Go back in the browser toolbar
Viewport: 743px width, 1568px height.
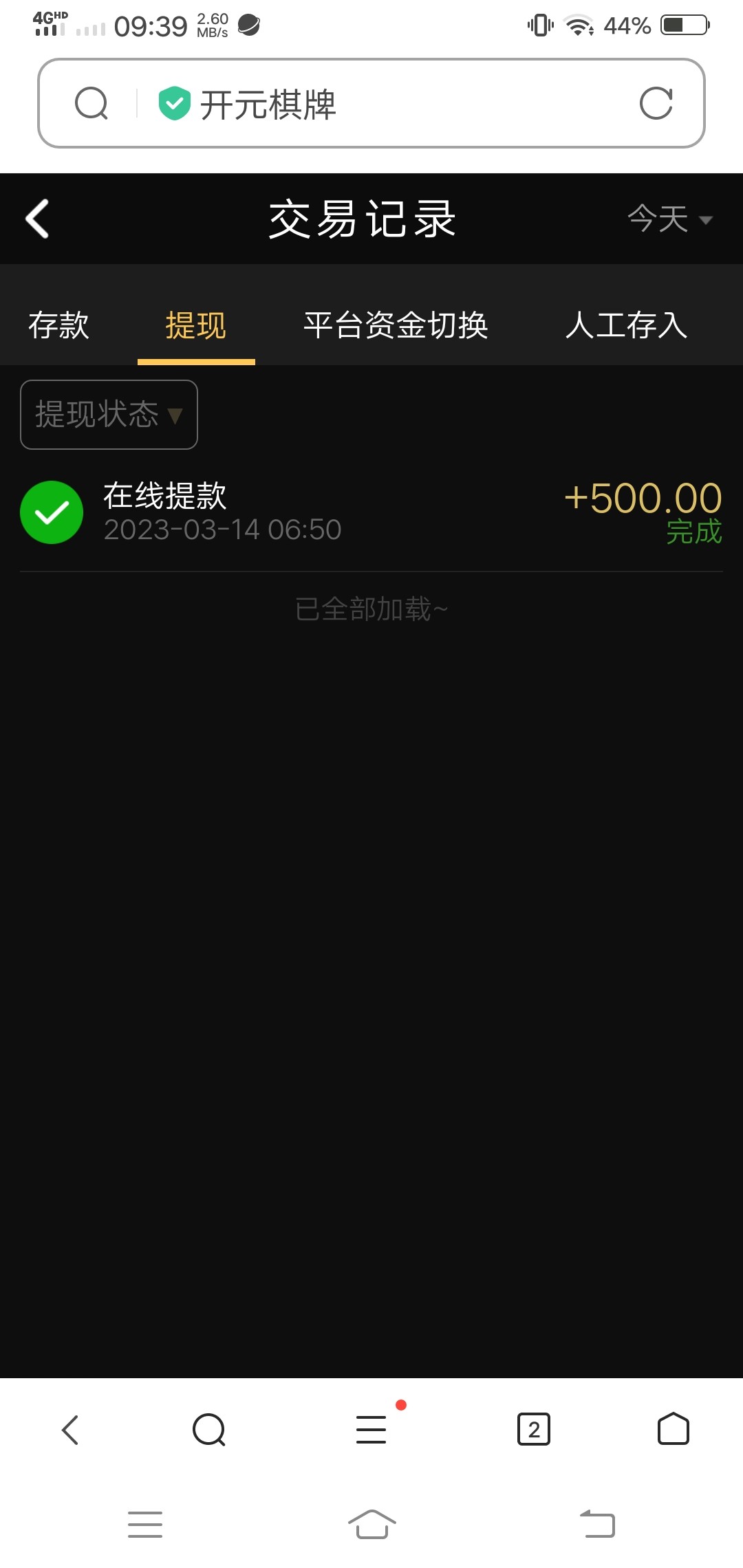(70, 1430)
